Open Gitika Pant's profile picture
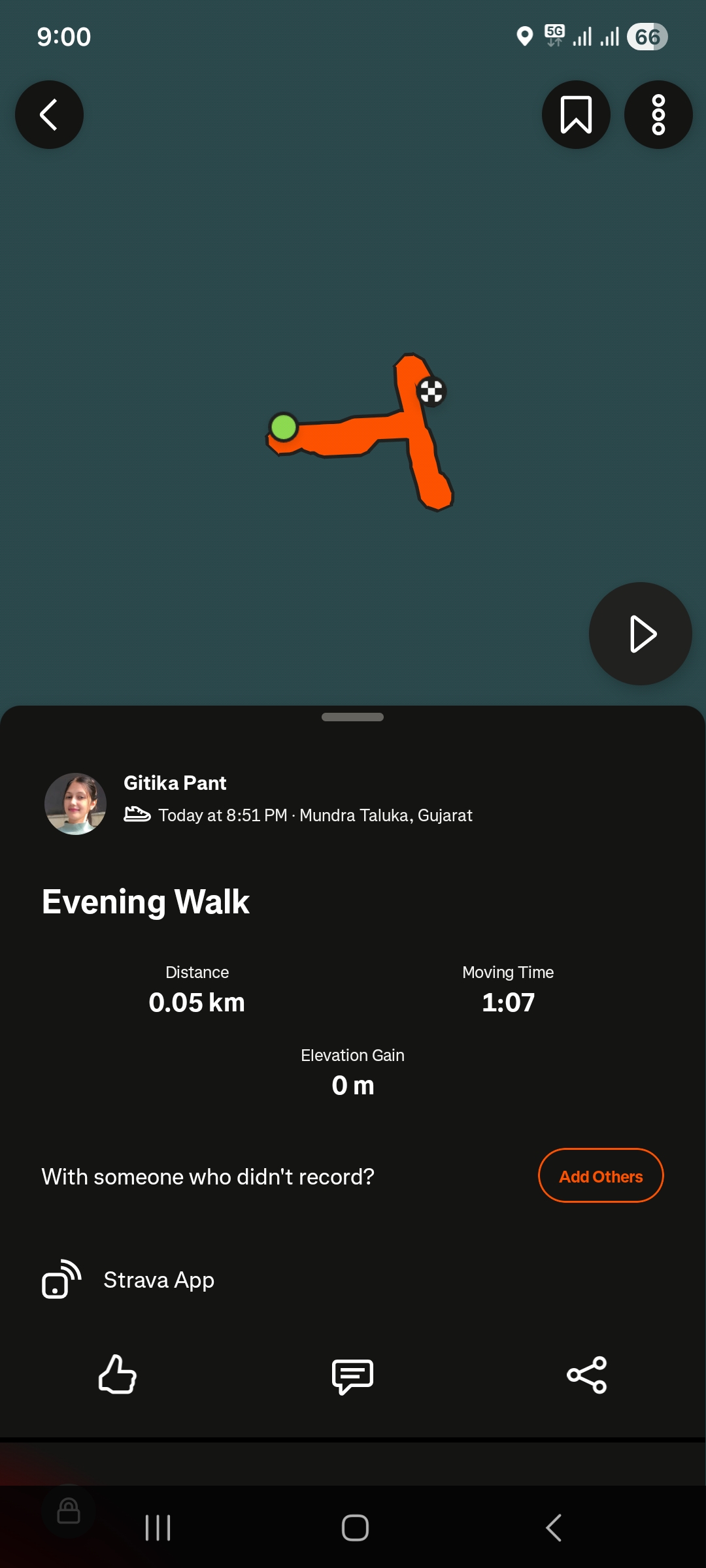Screen dimensions: 706x1568 75,804
